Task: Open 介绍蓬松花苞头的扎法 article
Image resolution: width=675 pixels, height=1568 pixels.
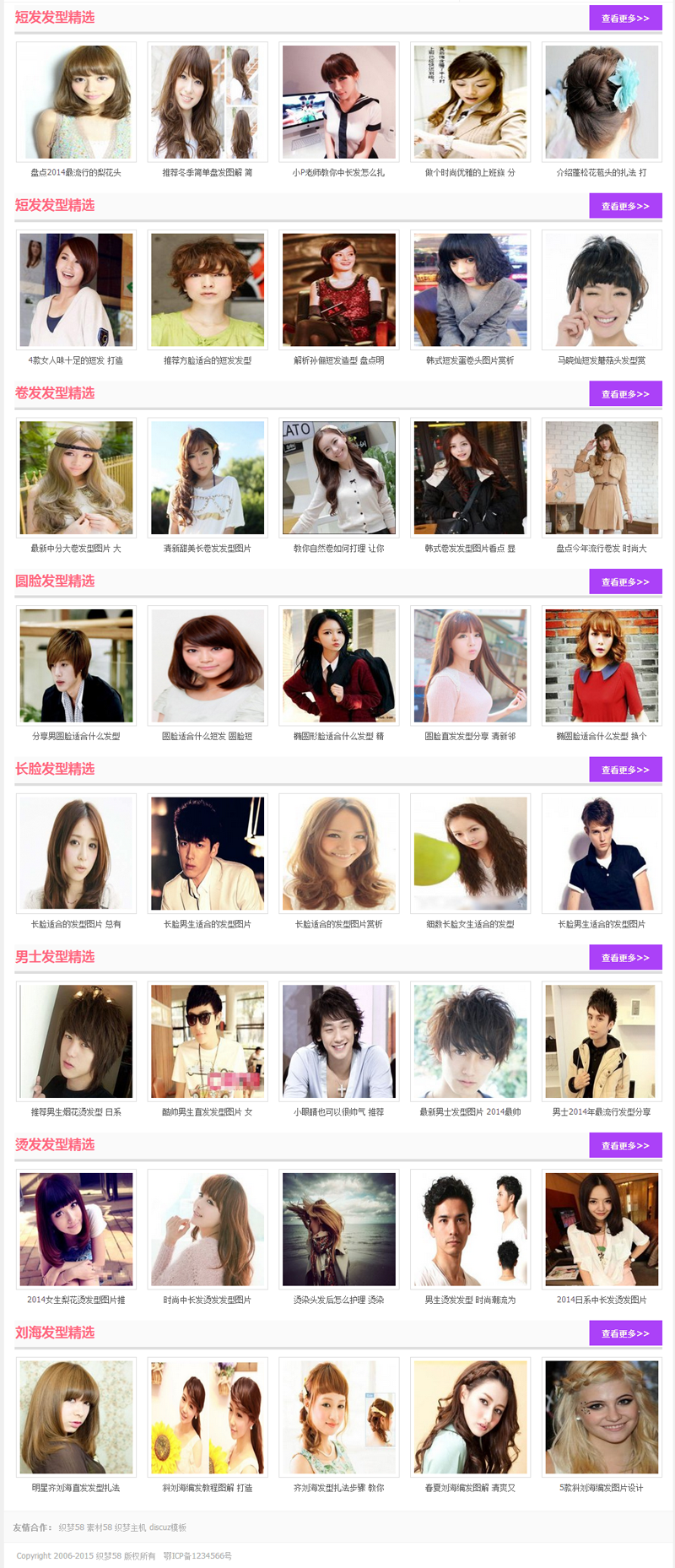Action: 602,102
